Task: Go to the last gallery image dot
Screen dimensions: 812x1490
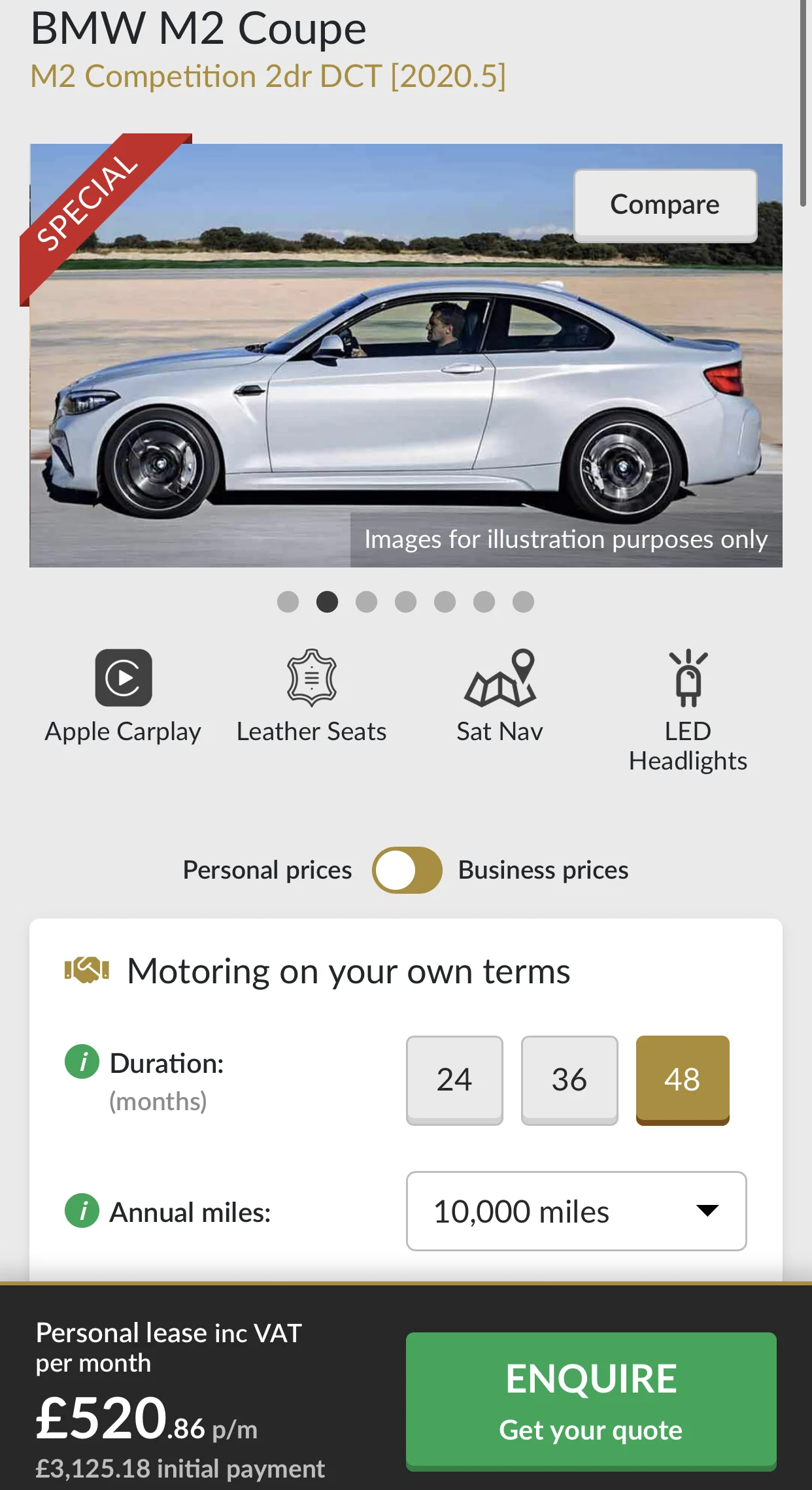Action: [523, 601]
